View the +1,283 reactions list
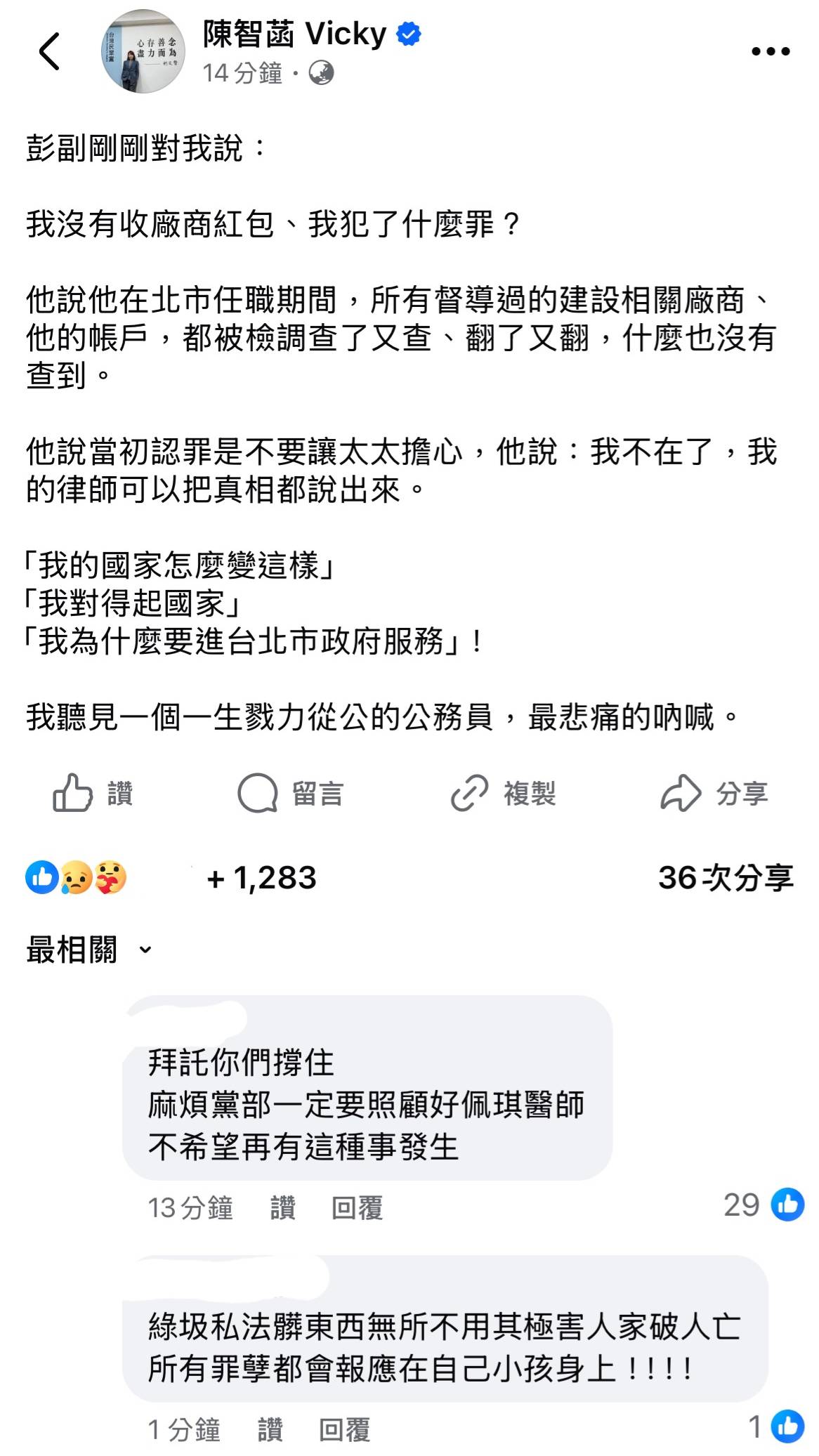 tap(171, 878)
